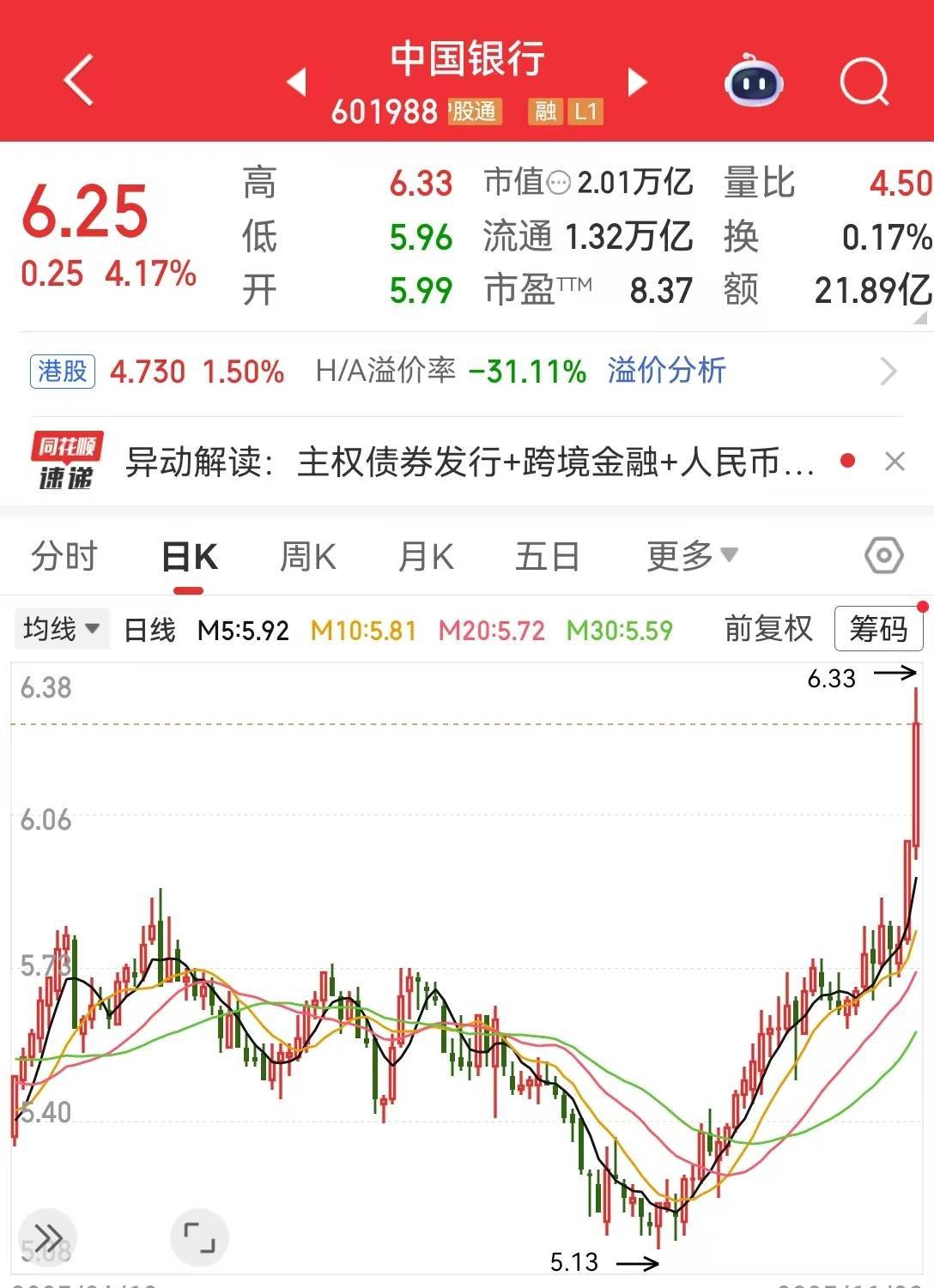Select the 日K tab
Screen dimensions: 934x1288
190,556
